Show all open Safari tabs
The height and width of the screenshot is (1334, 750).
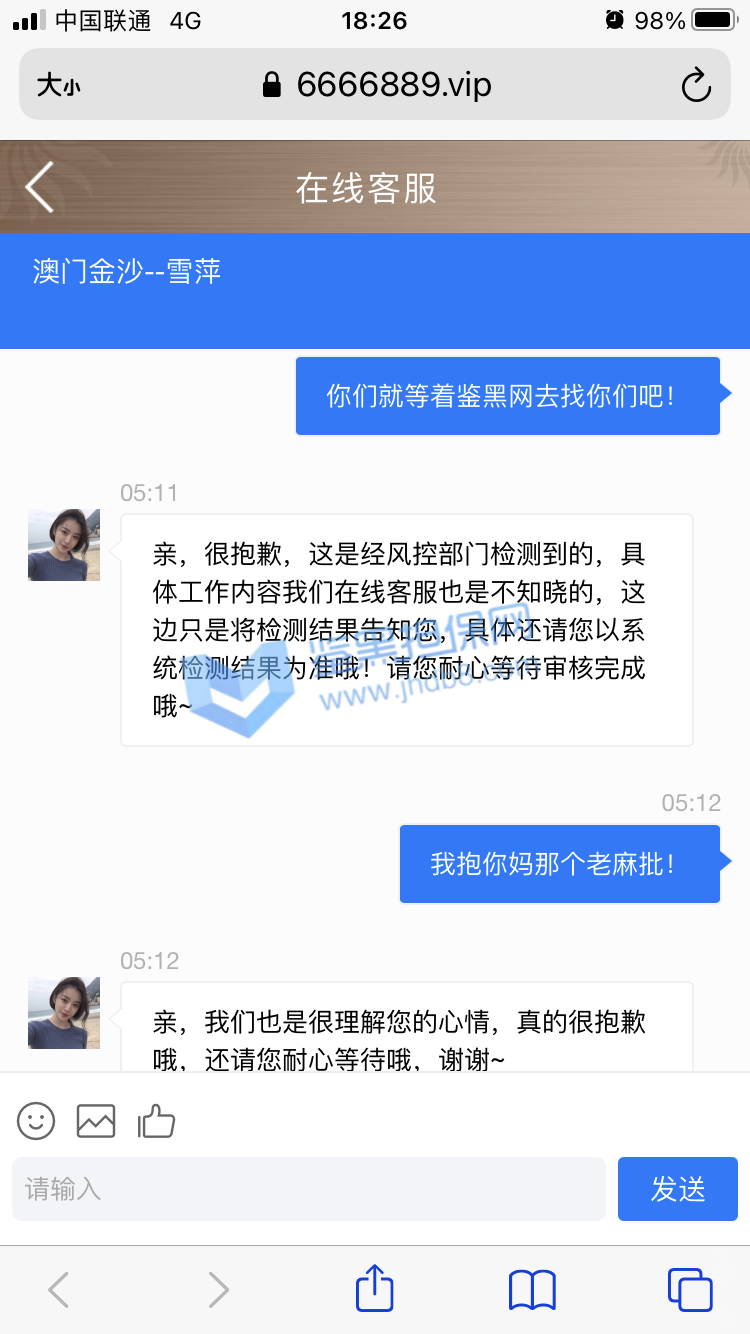(689, 1289)
